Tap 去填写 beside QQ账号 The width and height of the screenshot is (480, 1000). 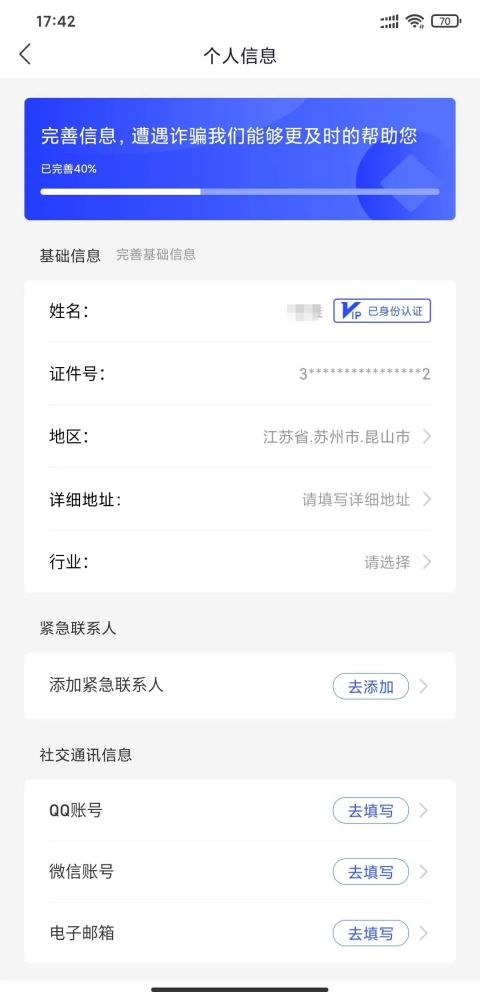click(x=370, y=811)
